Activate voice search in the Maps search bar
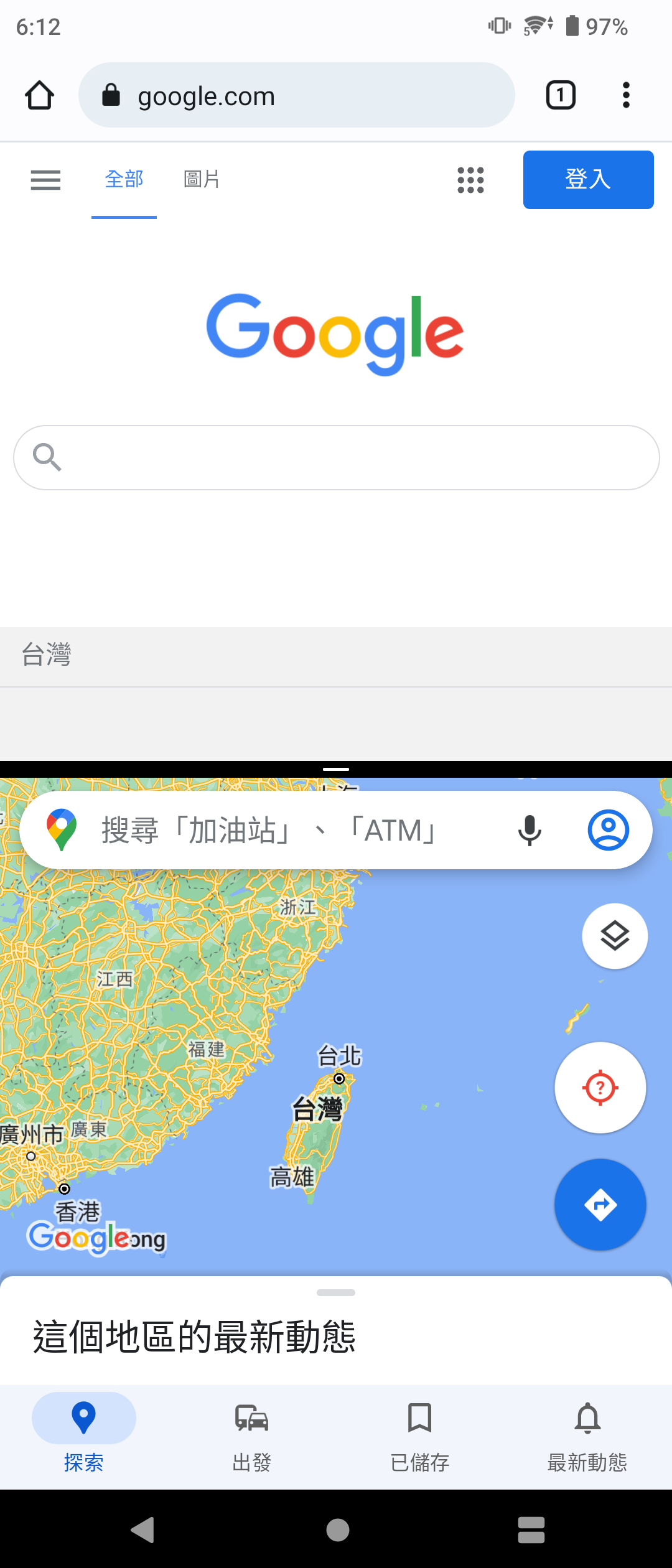Viewport: 672px width, 1568px height. click(x=530, y=829)
